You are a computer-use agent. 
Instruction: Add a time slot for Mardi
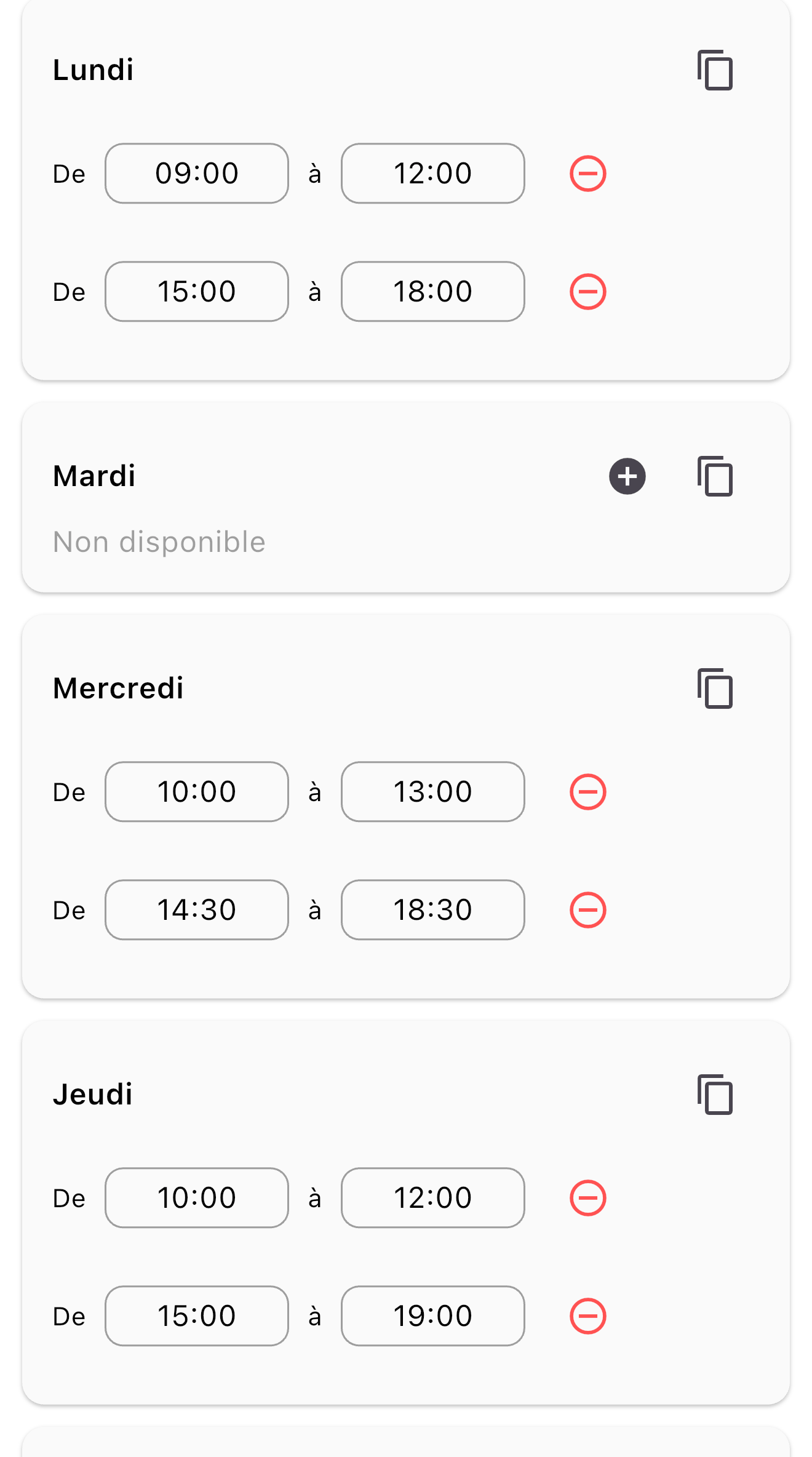[x=627, y=477]
